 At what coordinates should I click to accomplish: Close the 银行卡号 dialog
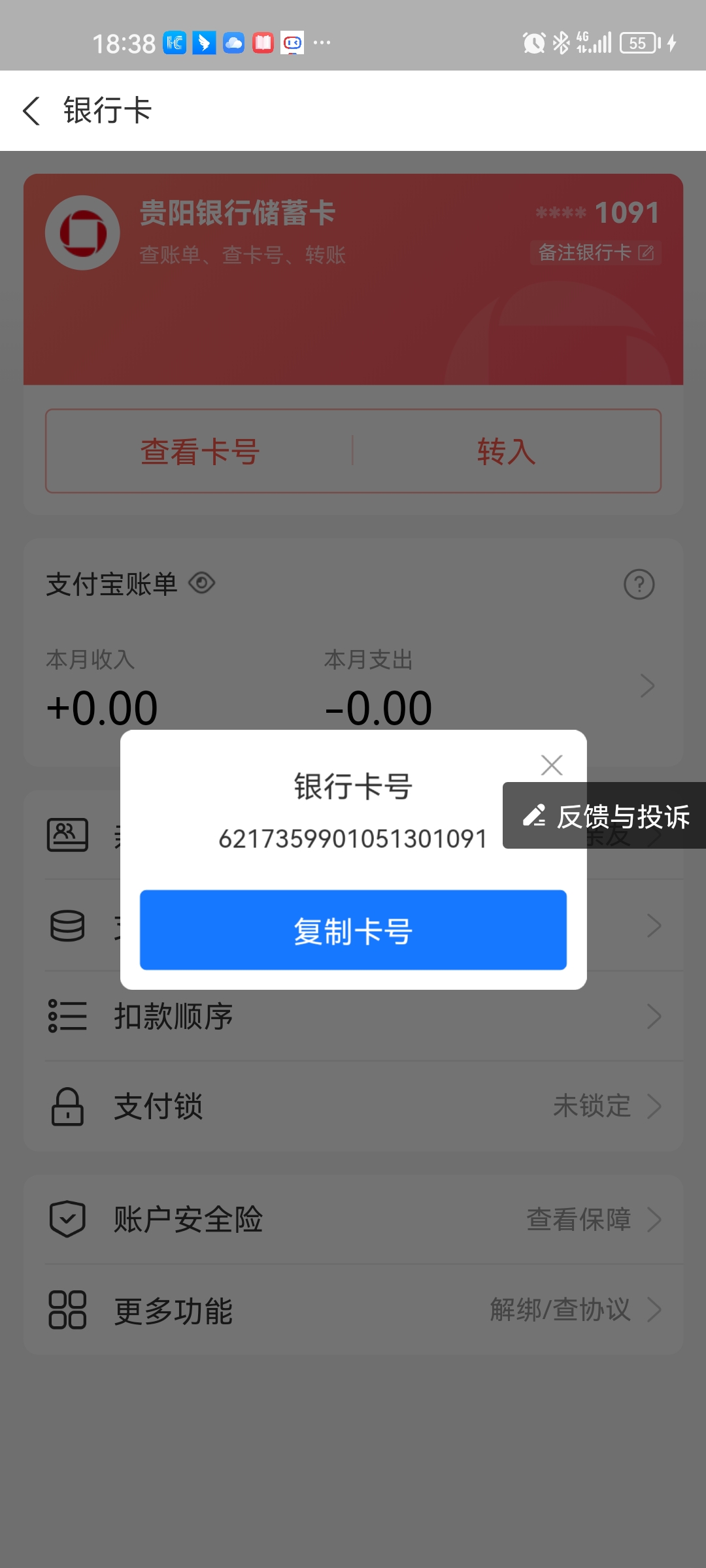[552, 765]
